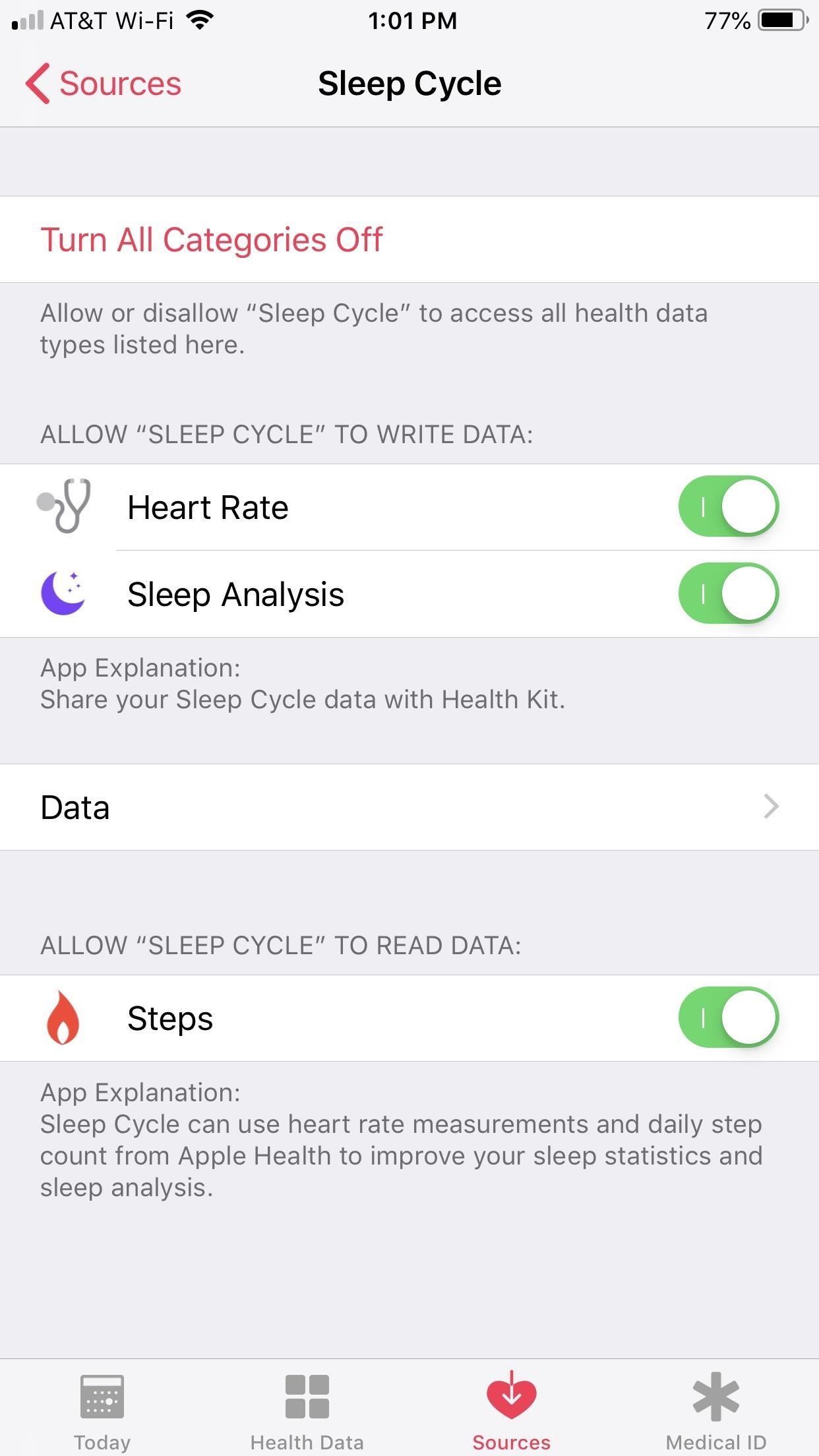Disable Heart Rate write access
This screenshot has height=1456, width=819.
coord(728,506)
